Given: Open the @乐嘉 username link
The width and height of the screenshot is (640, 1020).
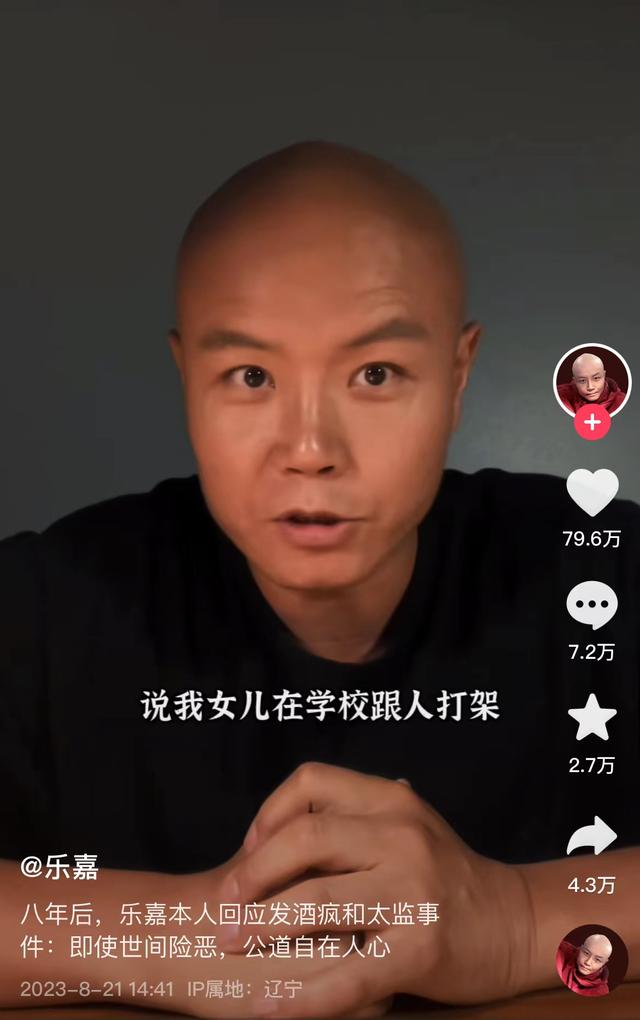Looking at the screenshot, I should pos(59,867).
